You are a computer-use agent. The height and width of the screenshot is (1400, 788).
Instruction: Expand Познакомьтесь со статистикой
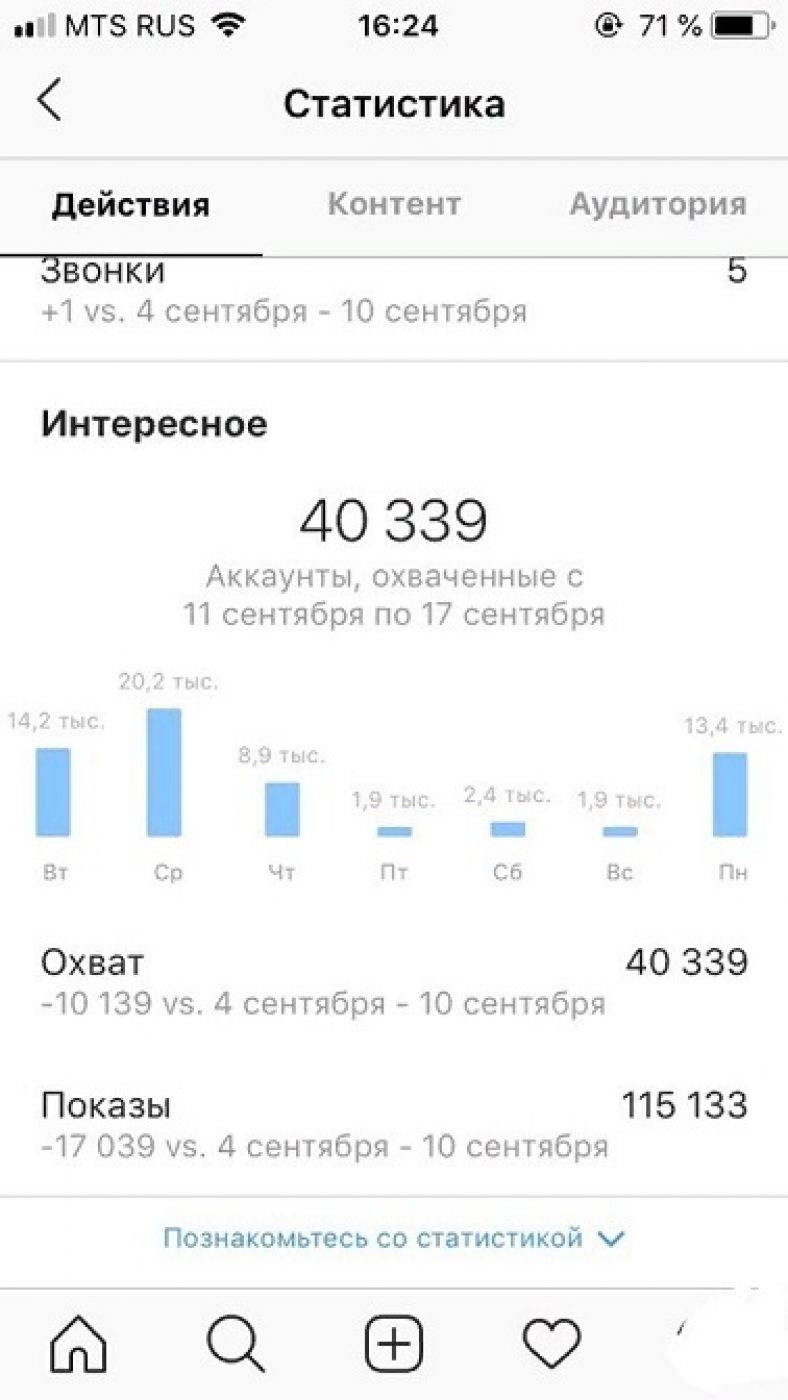point(394,1238)
